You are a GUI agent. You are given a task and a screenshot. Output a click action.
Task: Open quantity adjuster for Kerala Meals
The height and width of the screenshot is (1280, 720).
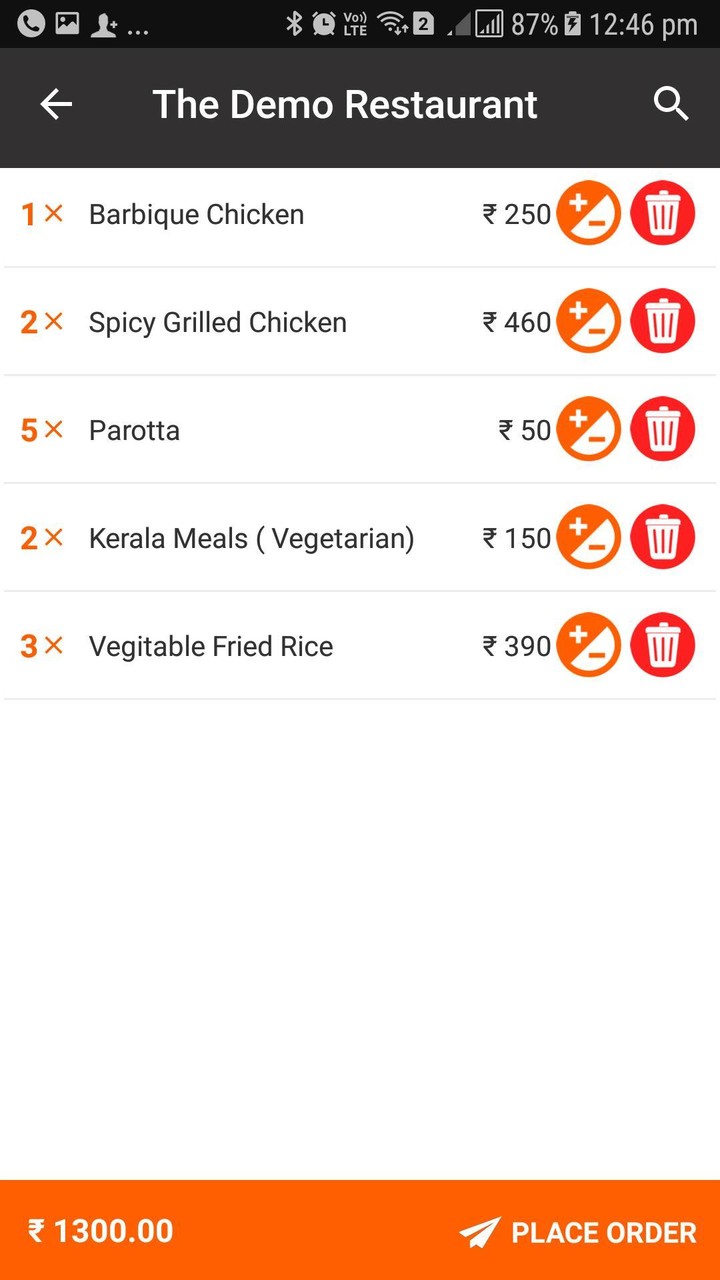click(589, 537)
